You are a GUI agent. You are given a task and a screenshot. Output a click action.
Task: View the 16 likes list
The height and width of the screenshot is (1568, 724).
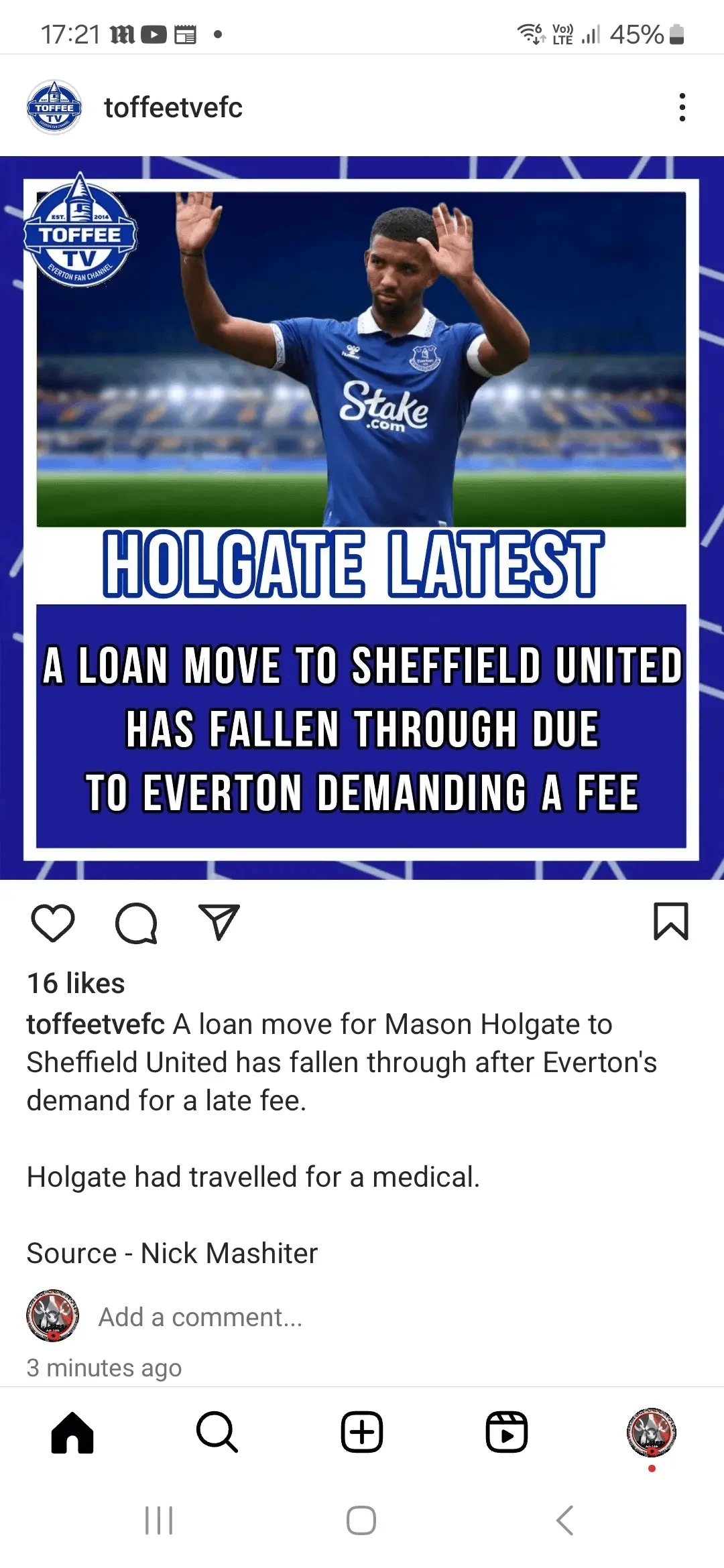coord(76,983)
